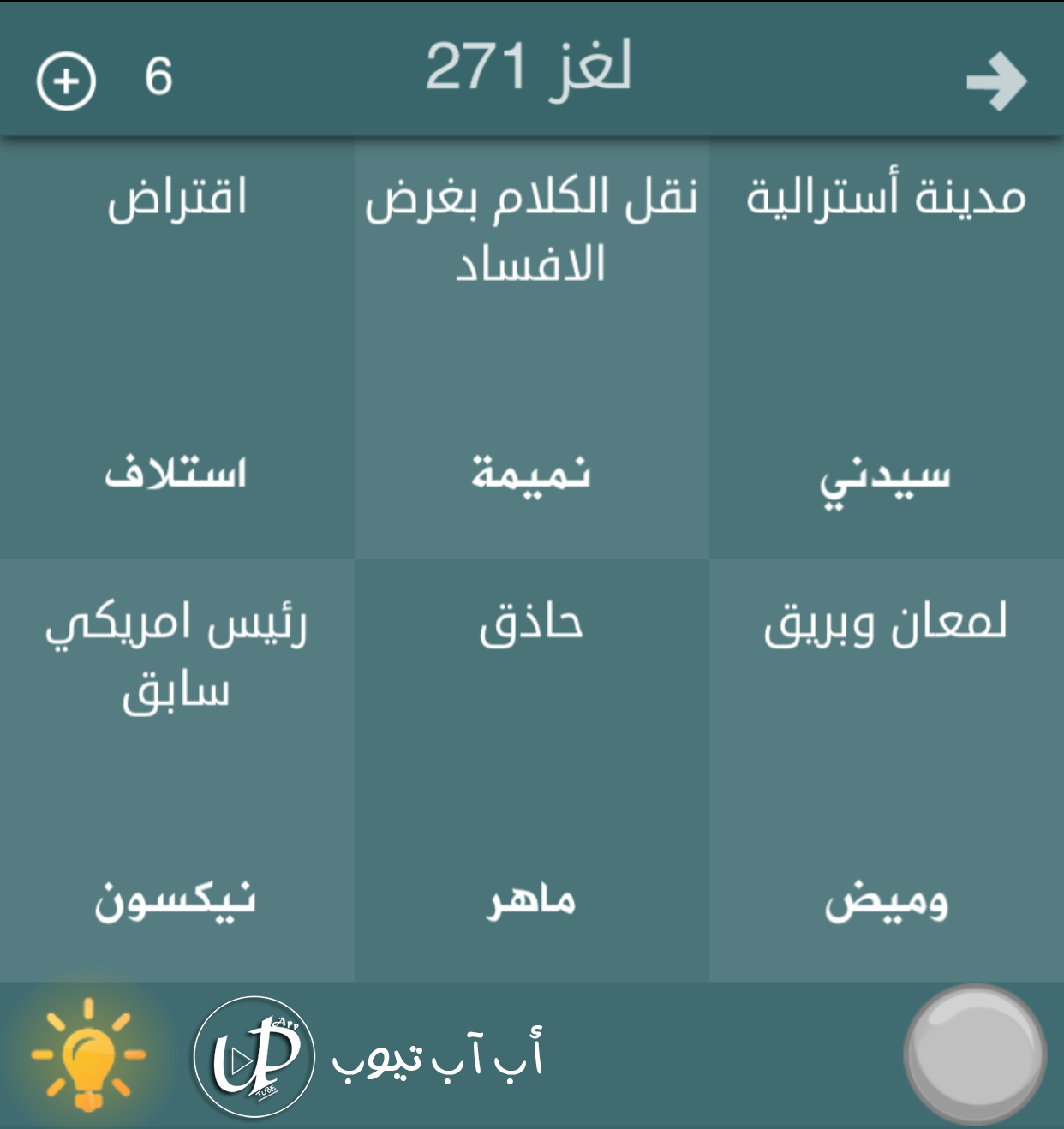Viewport: 1064px width, 1129px height.
Task: Use the lightbulb hint
Action: coord(87,1054)
